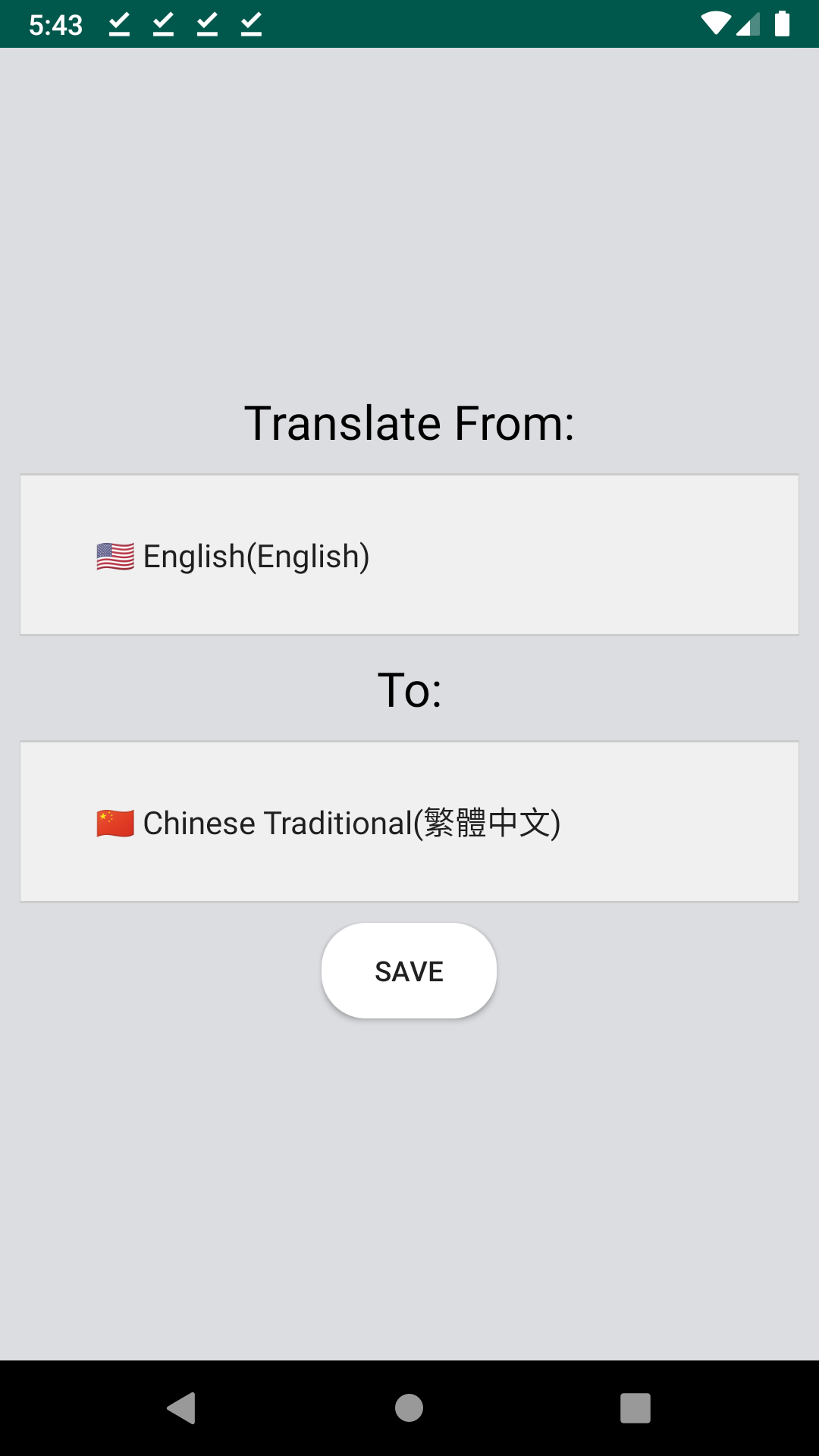This screenshot has height=1456, width=819.
Task: Return to the home screen
Action: coord(409,1408)
